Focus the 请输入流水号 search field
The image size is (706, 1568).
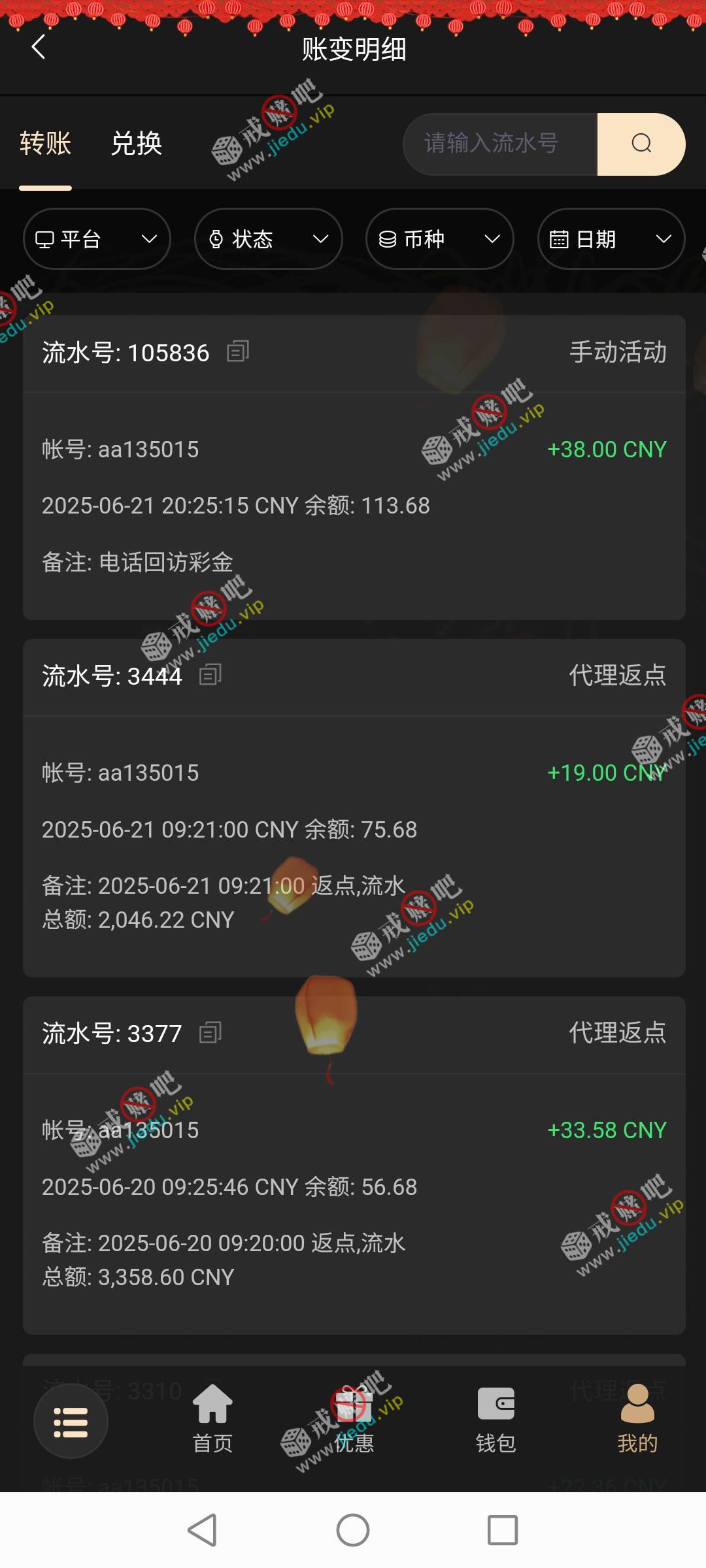(x=500, y=144)
